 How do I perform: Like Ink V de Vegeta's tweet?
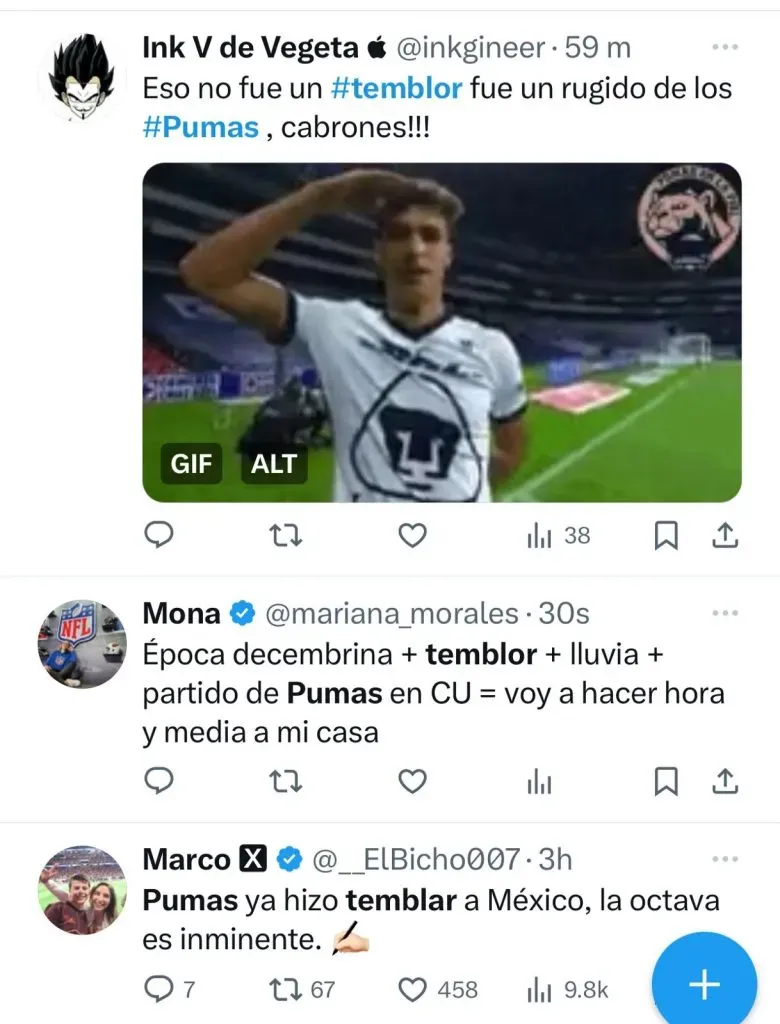pos(412,536)
